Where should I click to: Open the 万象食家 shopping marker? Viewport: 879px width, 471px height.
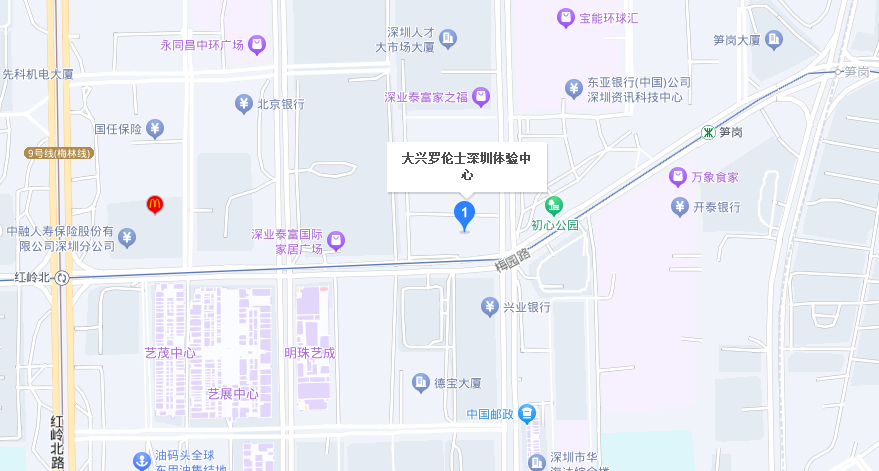(678, 177)
